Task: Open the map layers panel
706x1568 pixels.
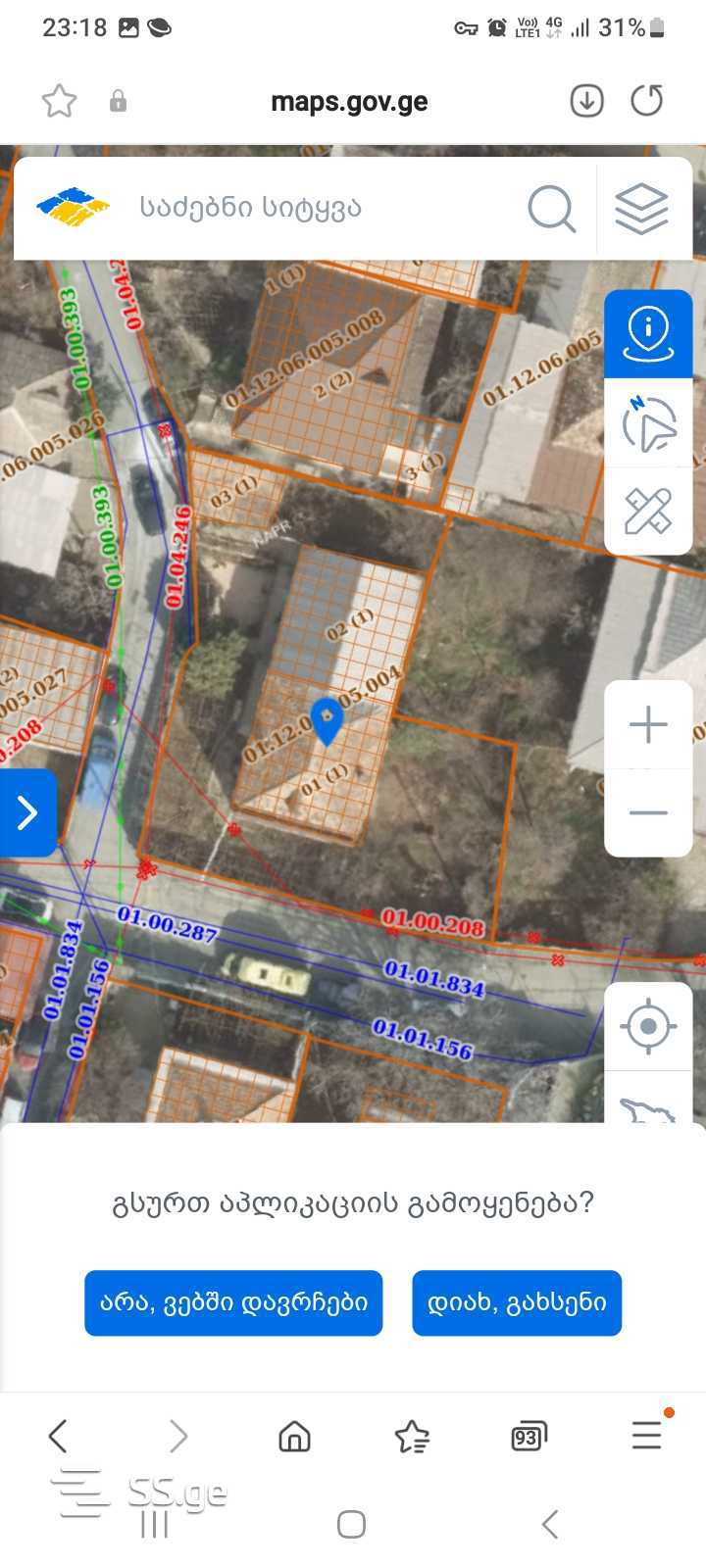Action: 641,208
